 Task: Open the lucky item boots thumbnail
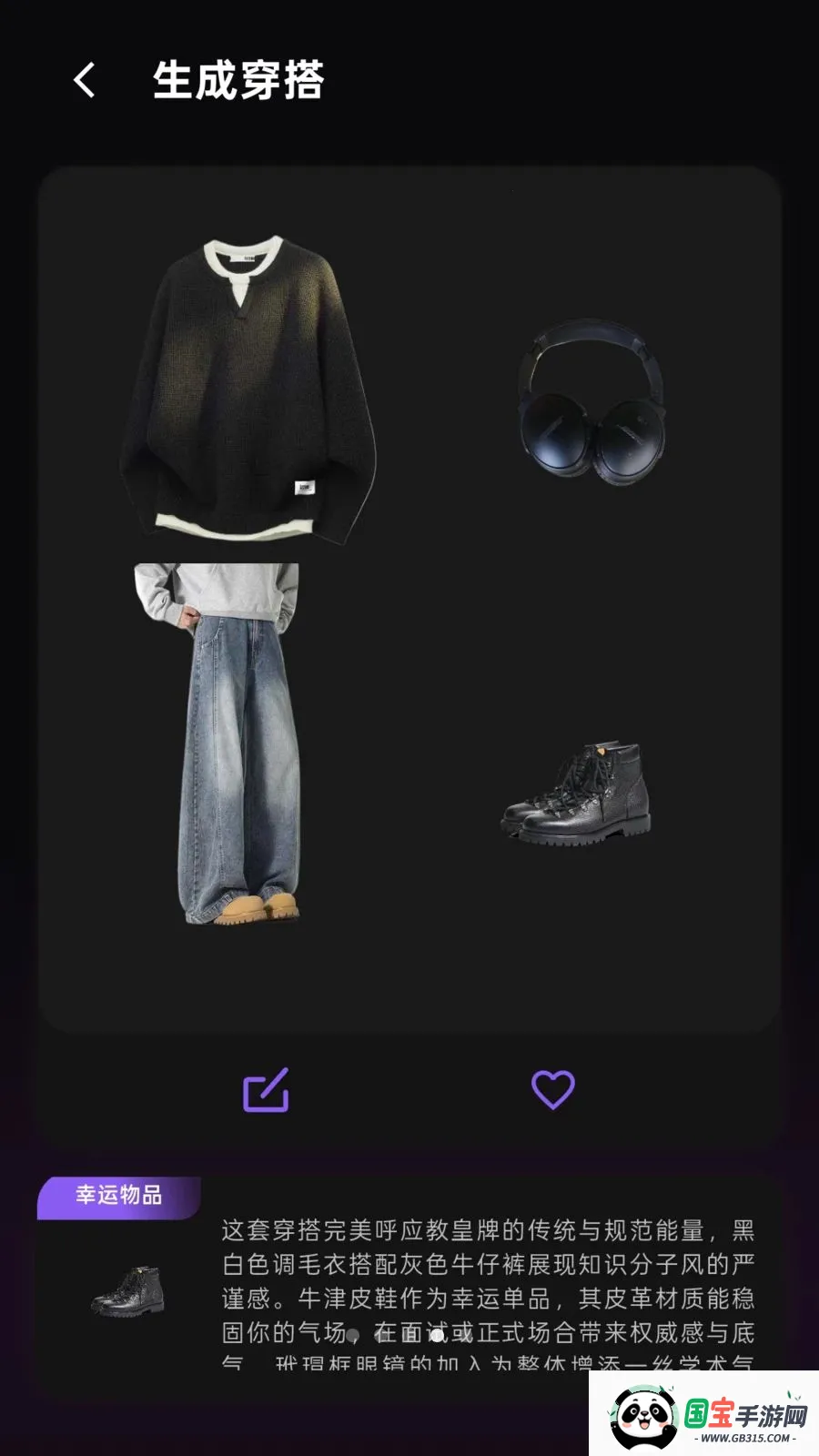point(128,1290)
